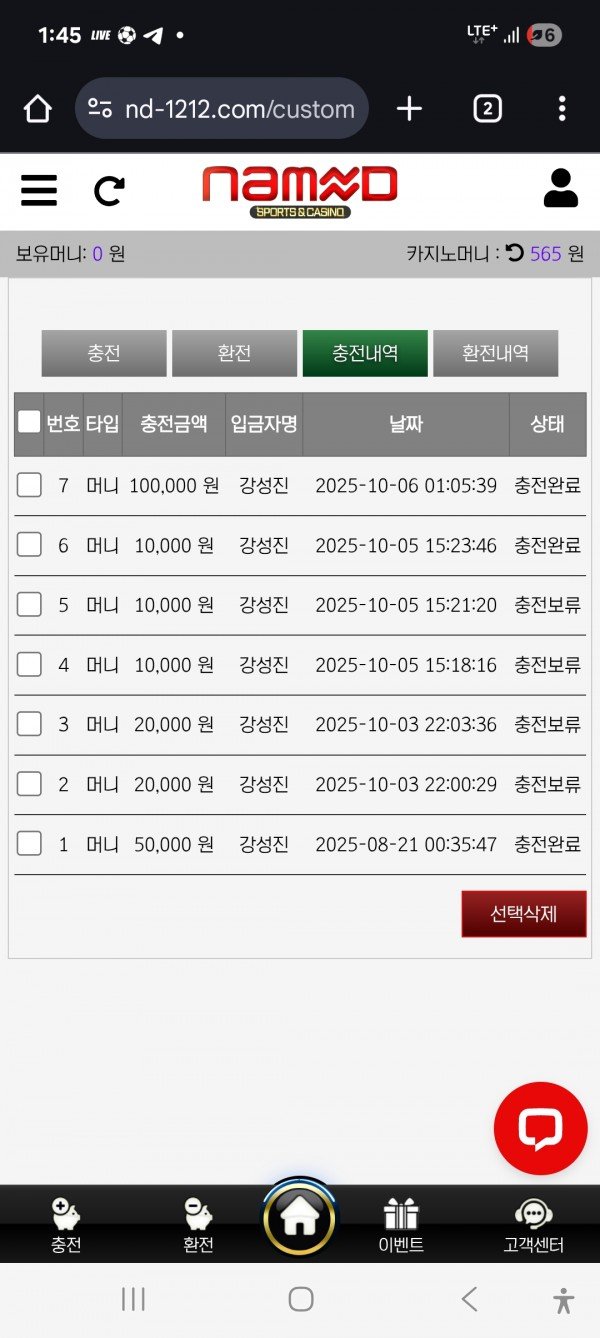Open 고객센터 in bottom navigation
This screenshot has height=1338, width=600.
pos(533,1226)
